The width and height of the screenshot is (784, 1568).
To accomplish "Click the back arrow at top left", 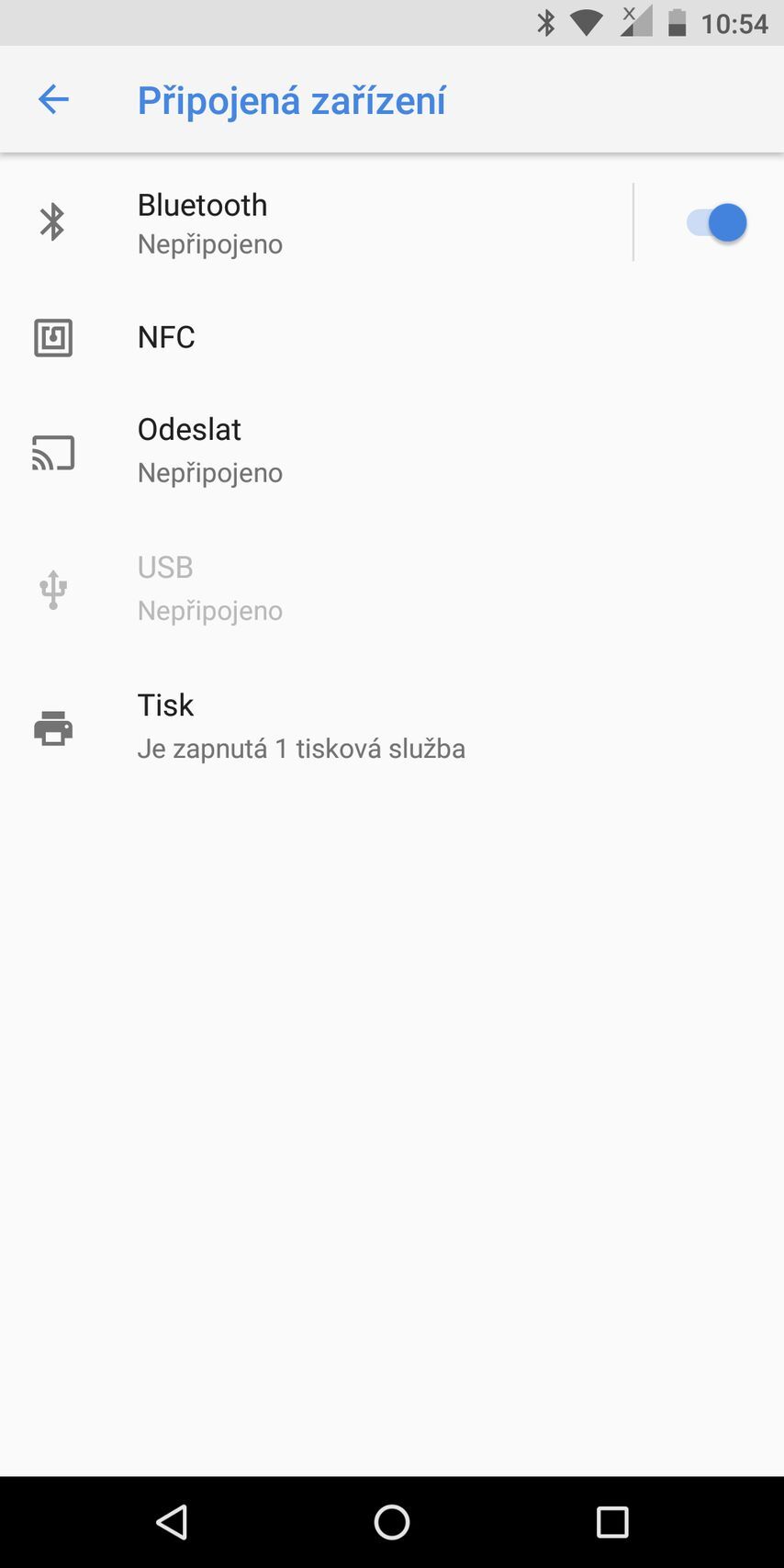I will pos(52,99).
